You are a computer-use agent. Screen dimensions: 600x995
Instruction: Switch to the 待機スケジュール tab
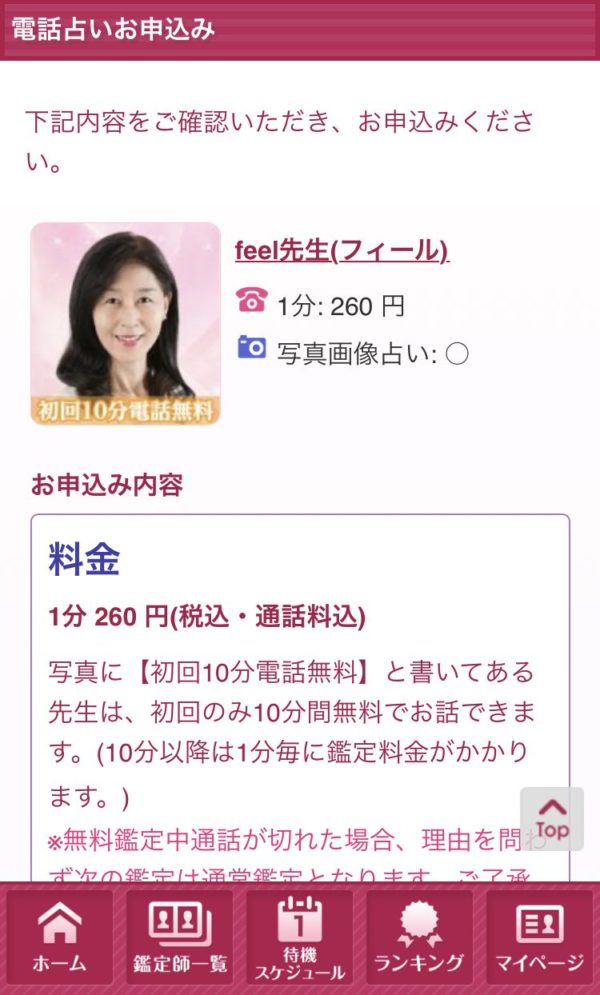[300, 938]
